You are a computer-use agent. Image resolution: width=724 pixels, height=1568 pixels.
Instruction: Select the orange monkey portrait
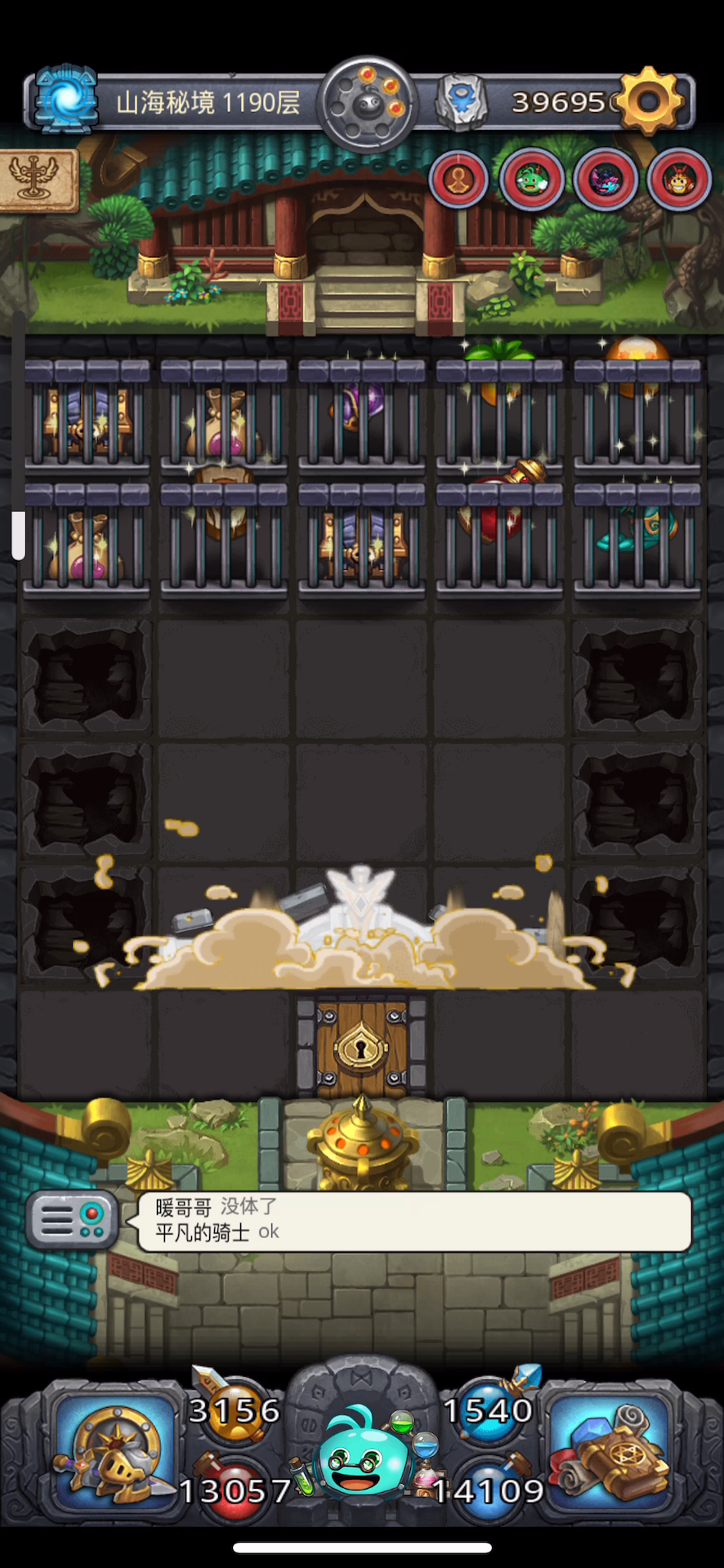click(678, 180)
